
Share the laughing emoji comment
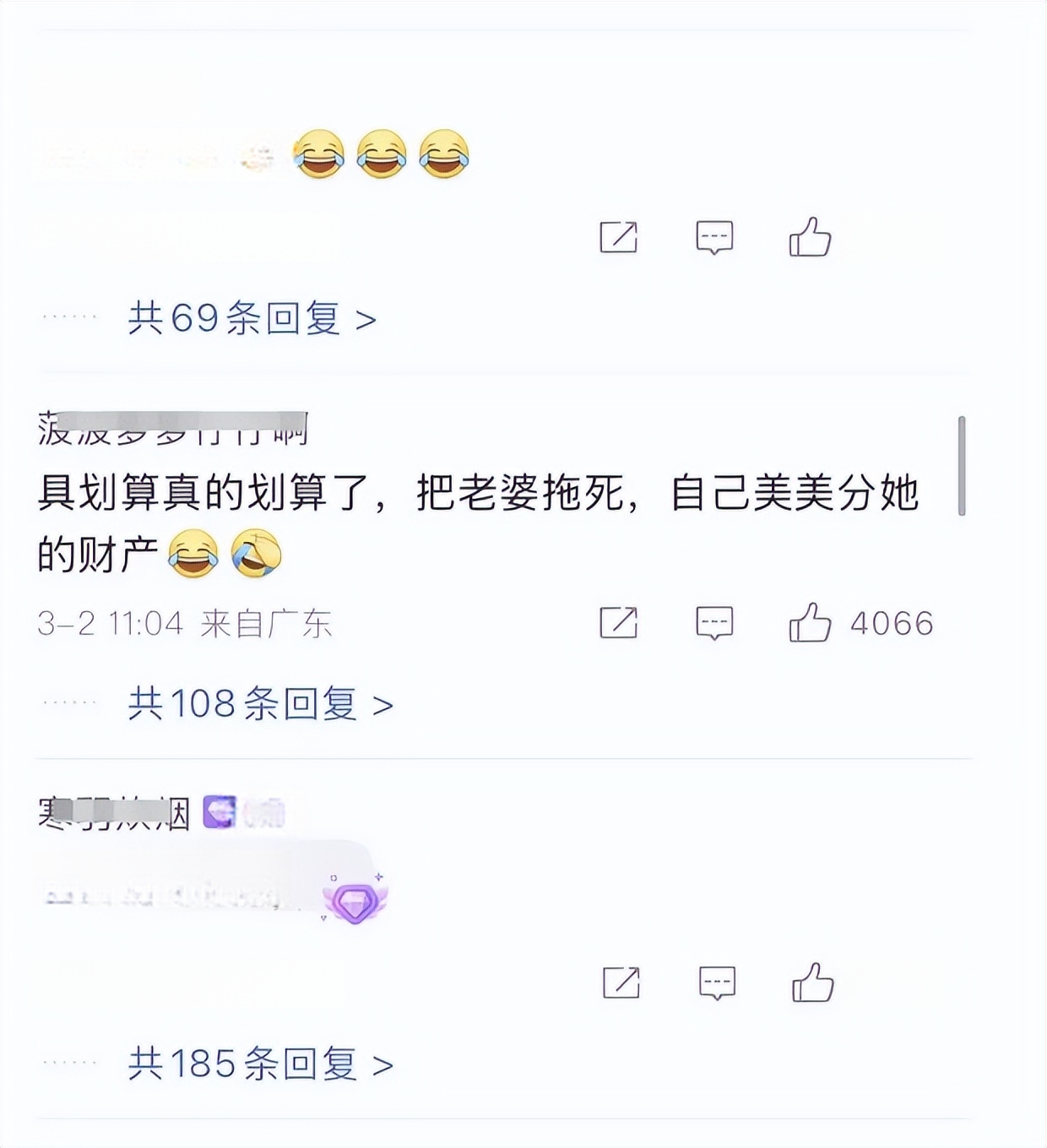(618, 237)
